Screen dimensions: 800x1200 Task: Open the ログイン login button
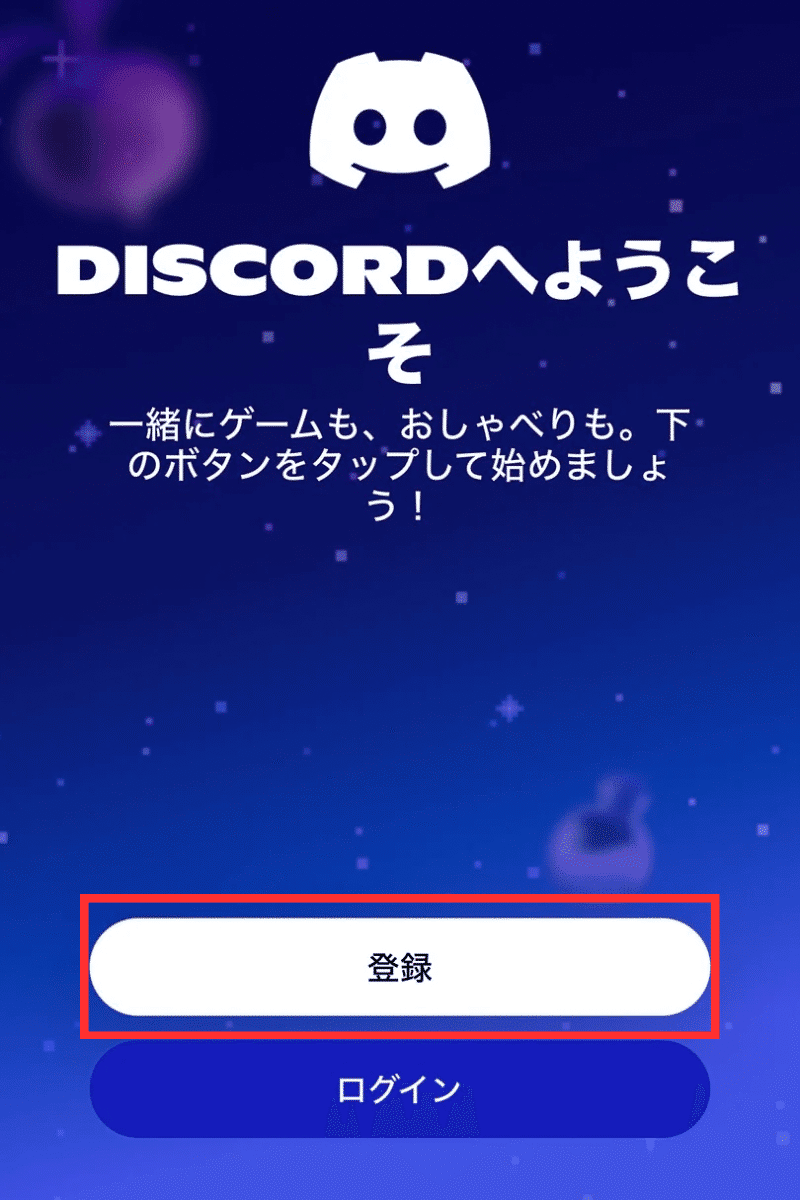point(400,1088)
